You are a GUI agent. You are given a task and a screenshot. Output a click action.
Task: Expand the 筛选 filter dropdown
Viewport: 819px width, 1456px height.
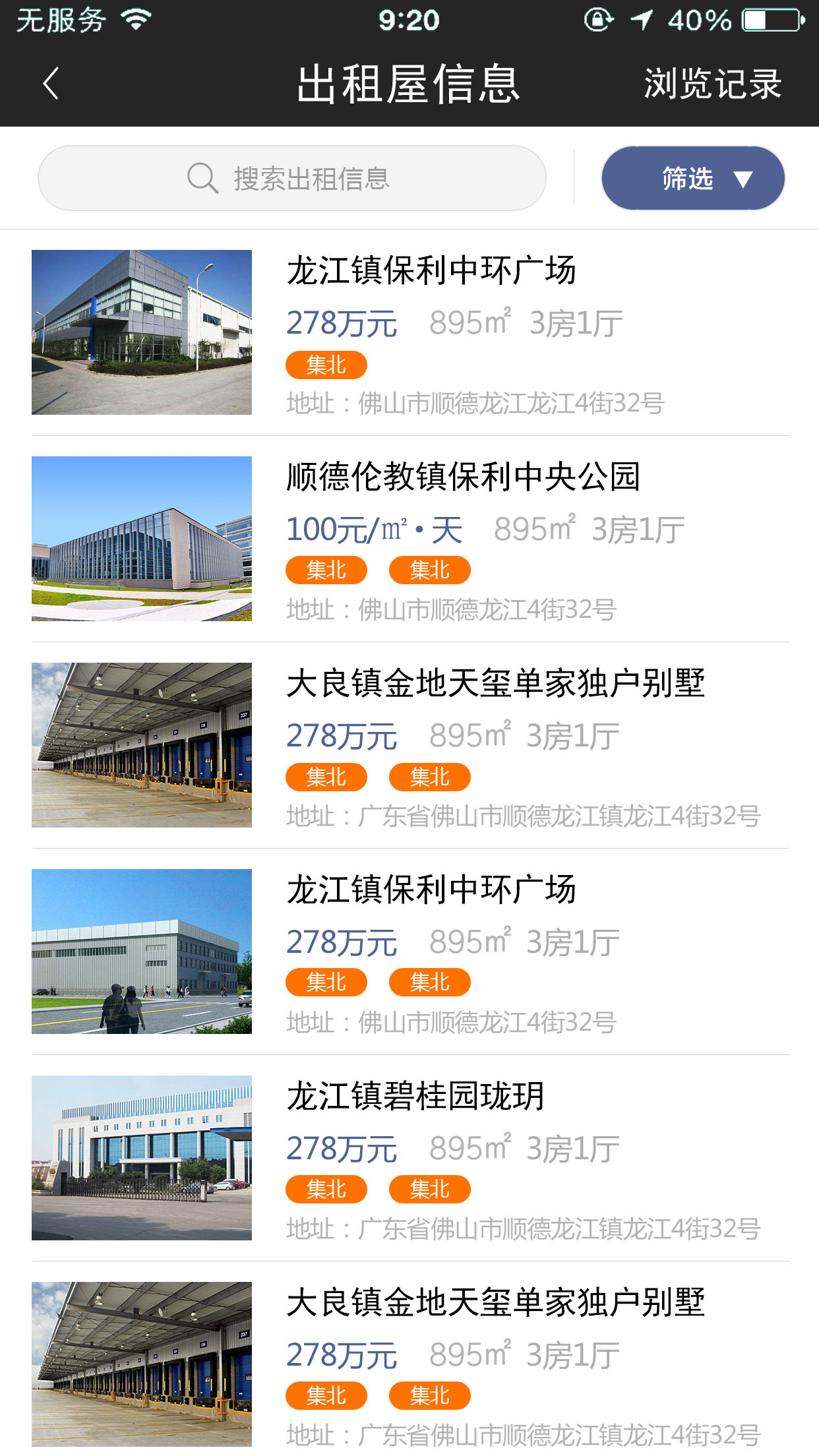pyautogui.click(x=692, y=178)
